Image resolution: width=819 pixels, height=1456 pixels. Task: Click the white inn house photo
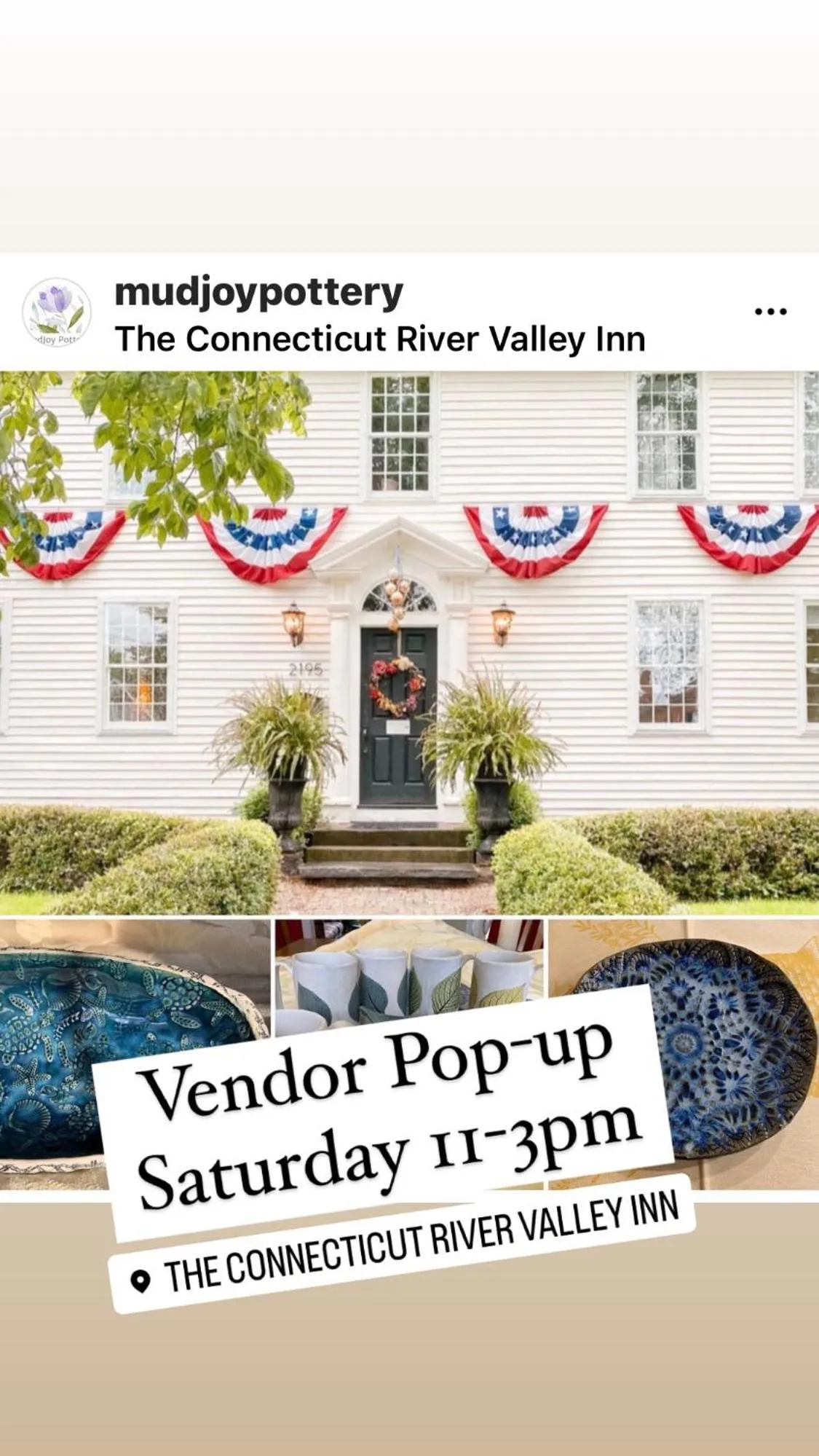pos(408,634)
